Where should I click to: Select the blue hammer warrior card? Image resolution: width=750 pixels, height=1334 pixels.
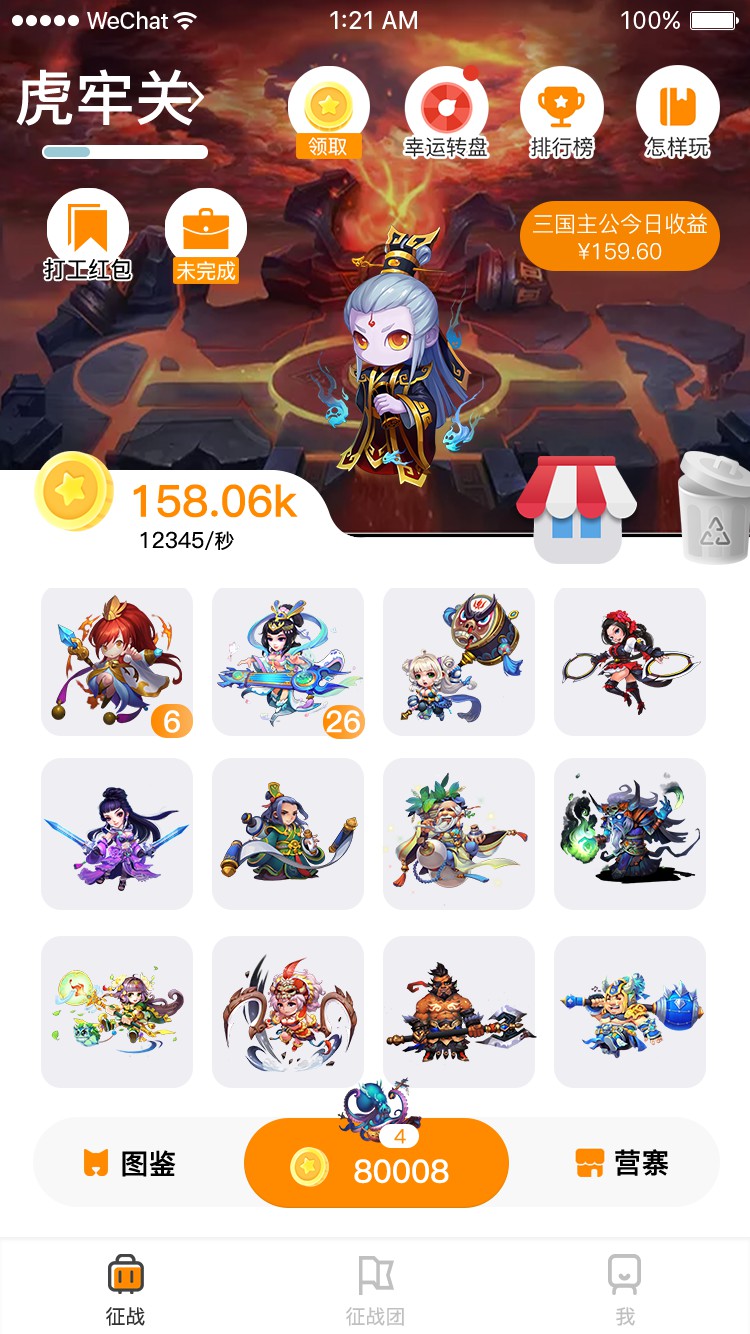click(630, 1011)
